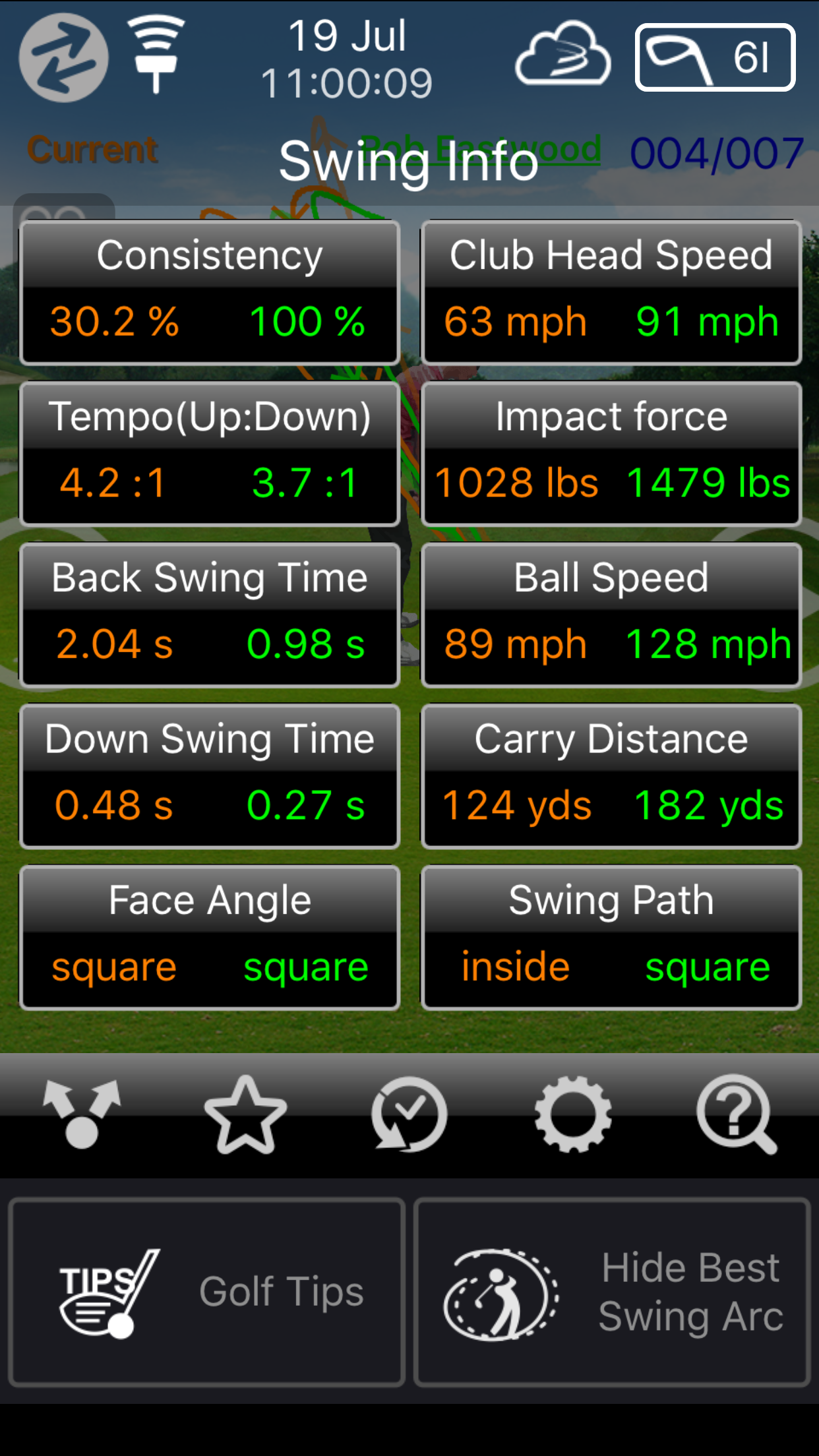Screen dimensions: 819x1456
Task: Open settings gear icon
Action: point(572,1114)
